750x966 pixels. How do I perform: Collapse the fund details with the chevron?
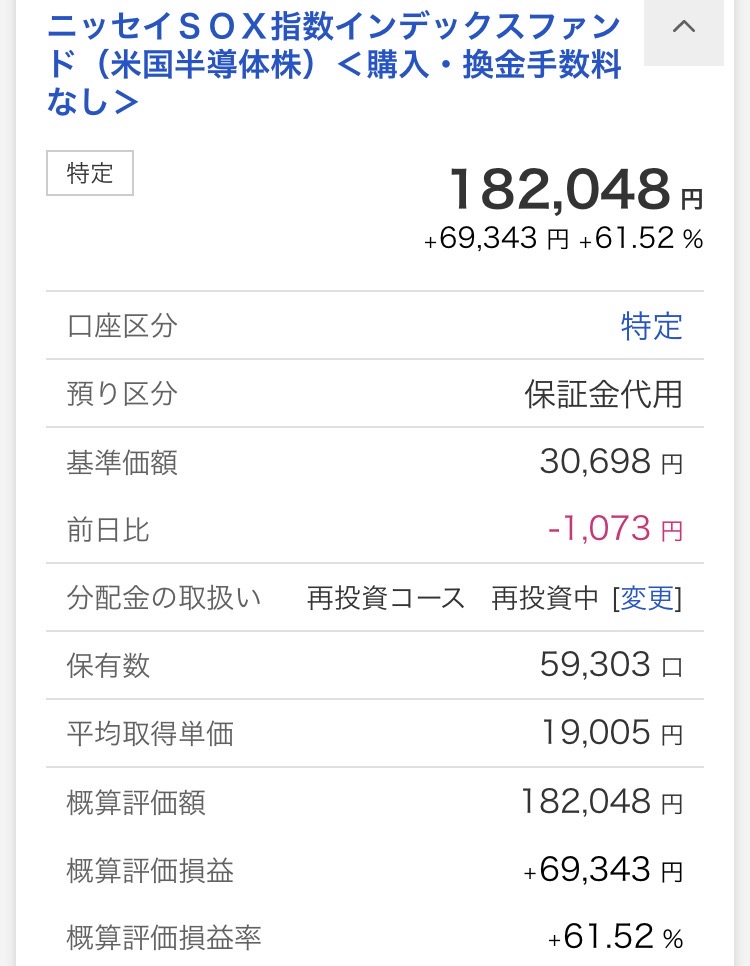(x=684, y=28)
